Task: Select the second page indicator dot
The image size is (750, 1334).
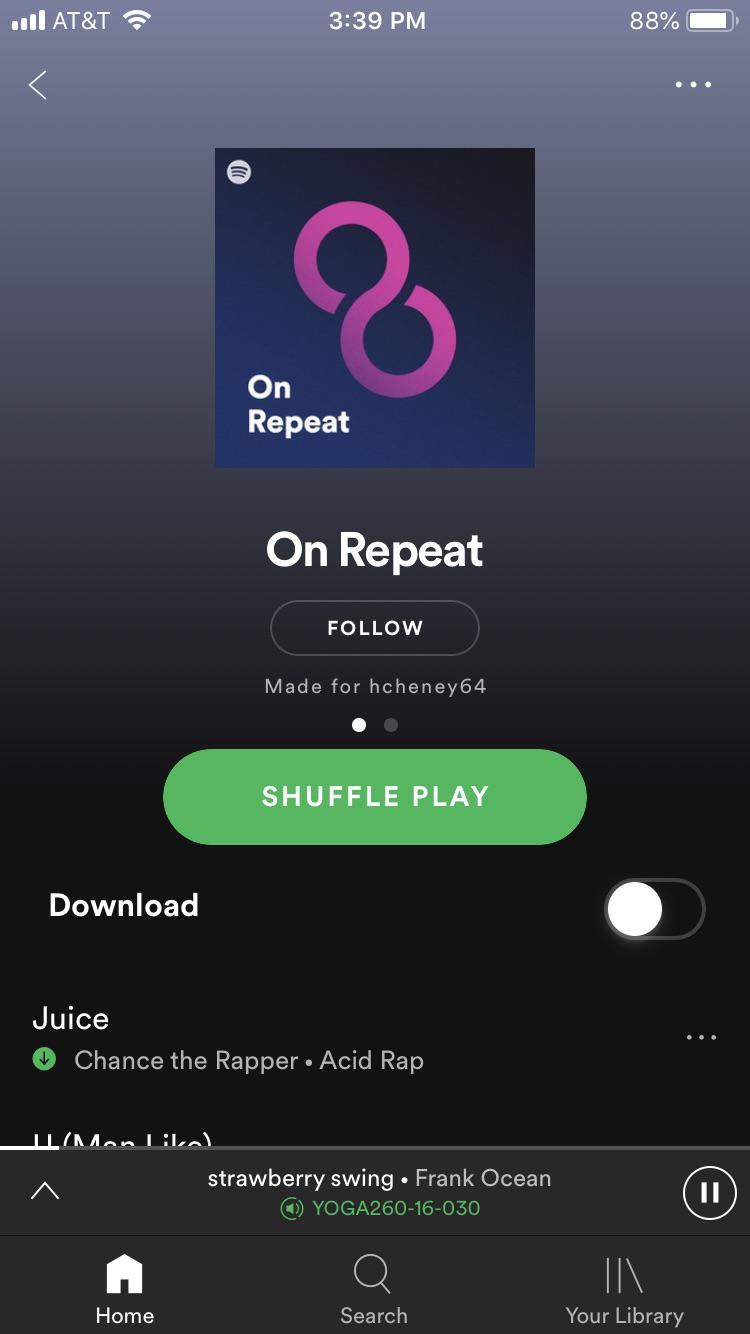Action: coord(390,724)
